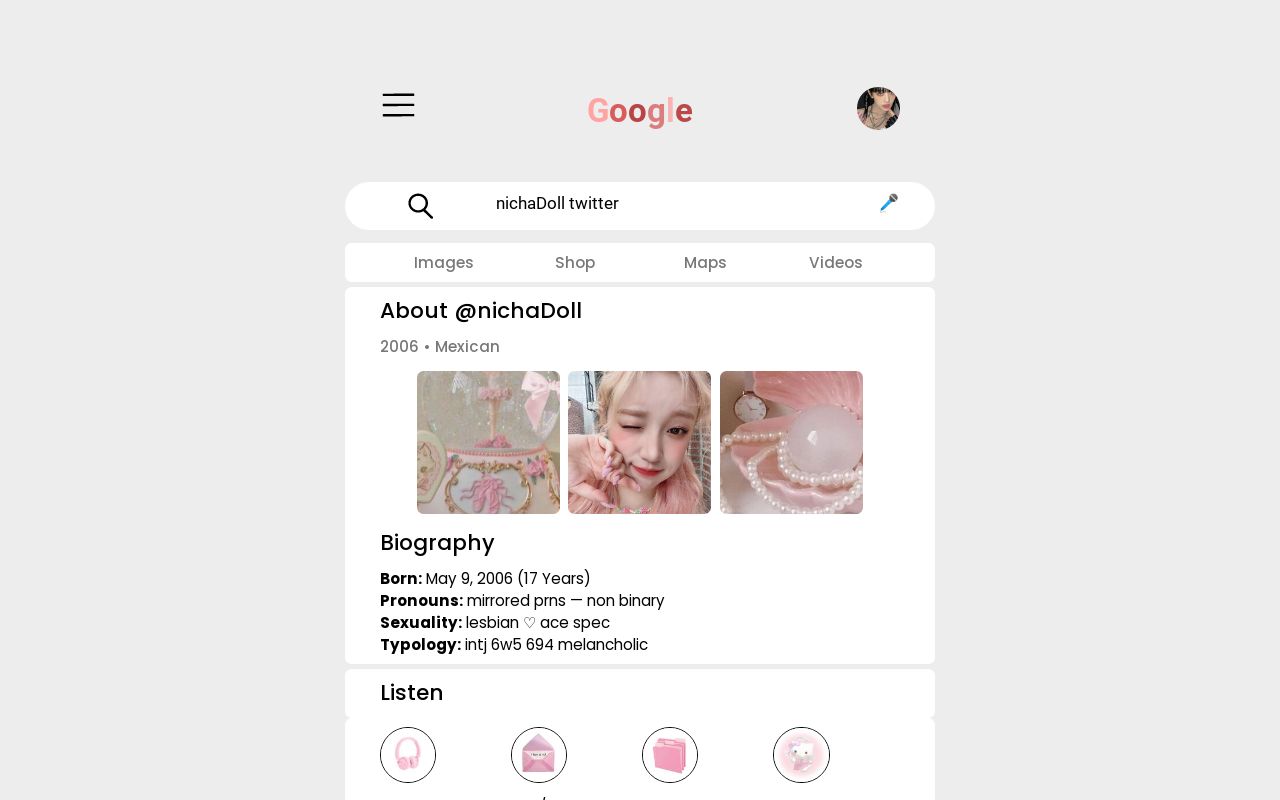Open the profile avatar
The width and height of the screenshot is (1280, 800).
(x=878, y=108)
